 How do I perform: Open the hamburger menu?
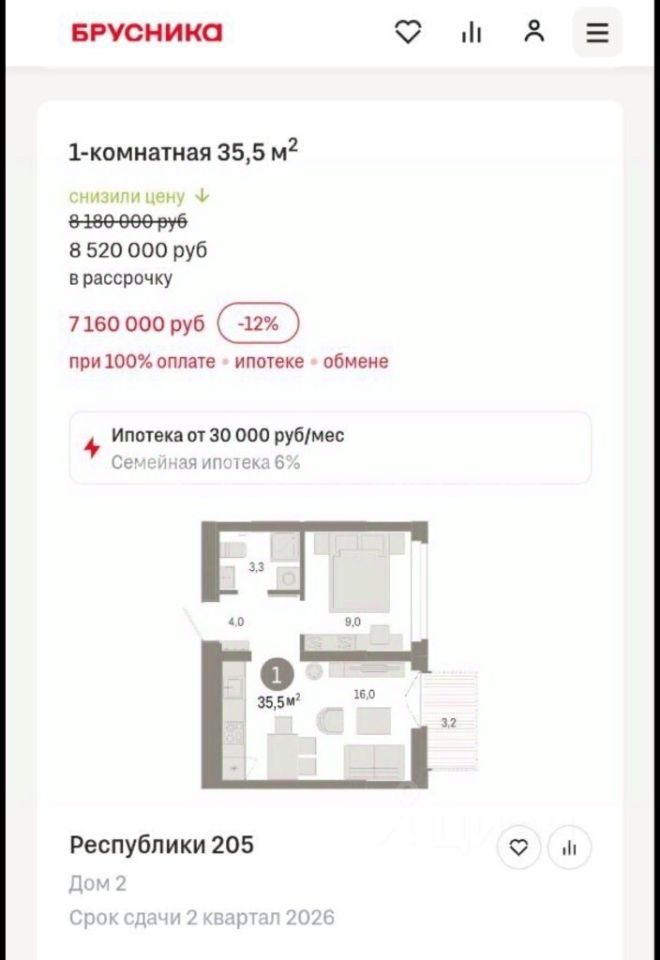pos(597,33)
